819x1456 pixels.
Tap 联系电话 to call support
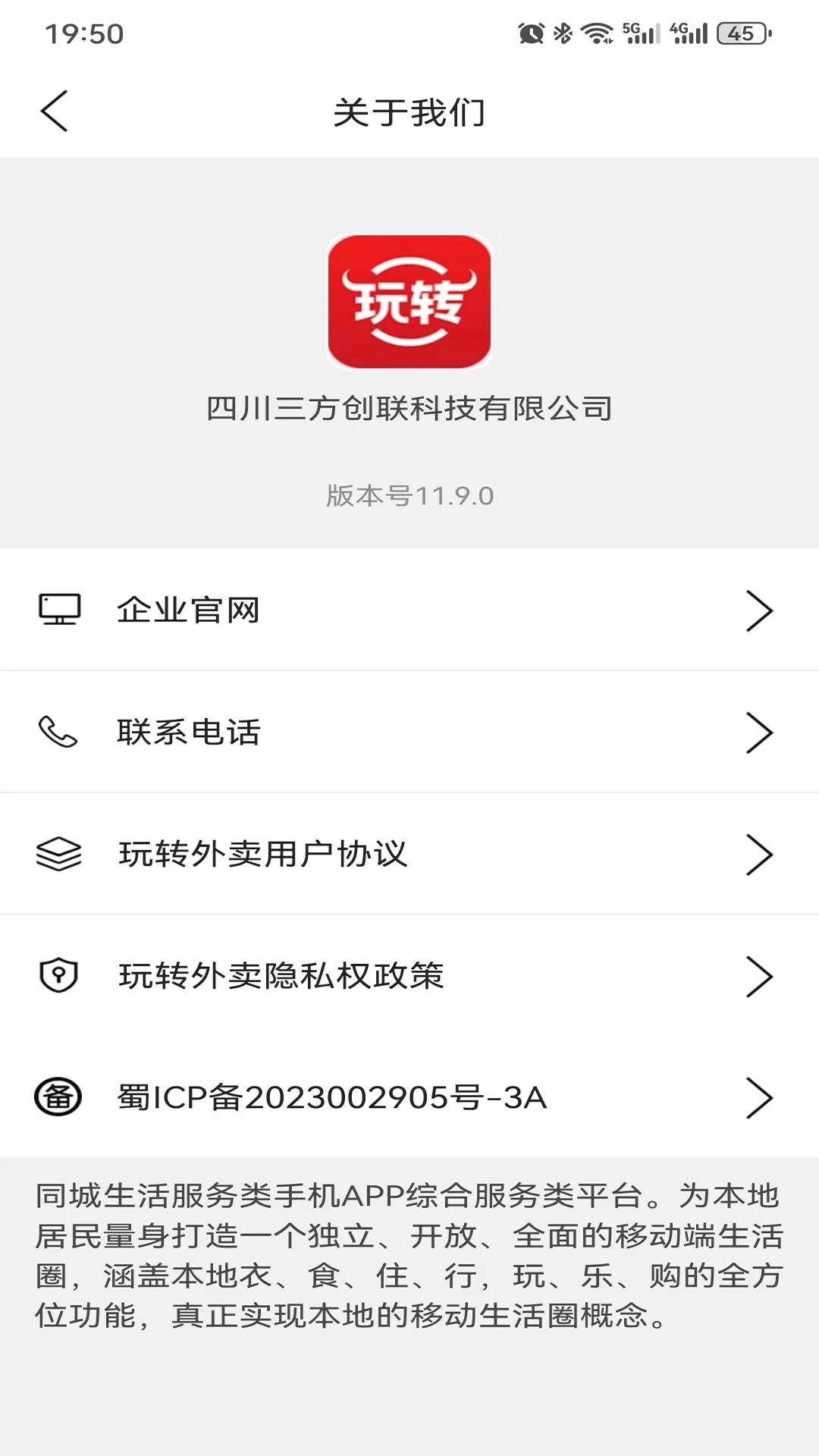point(187,731)
